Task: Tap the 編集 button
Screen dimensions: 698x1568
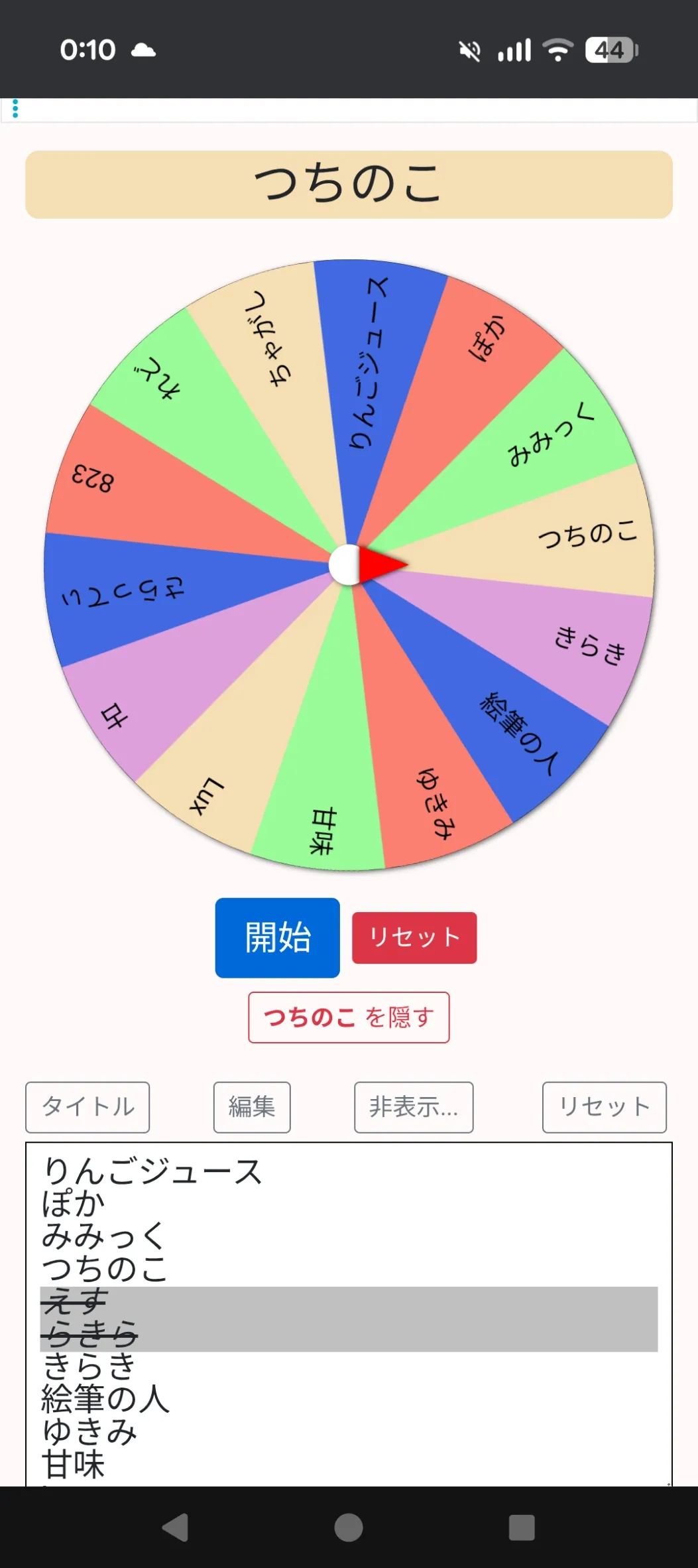Action: coord(252,1107)
